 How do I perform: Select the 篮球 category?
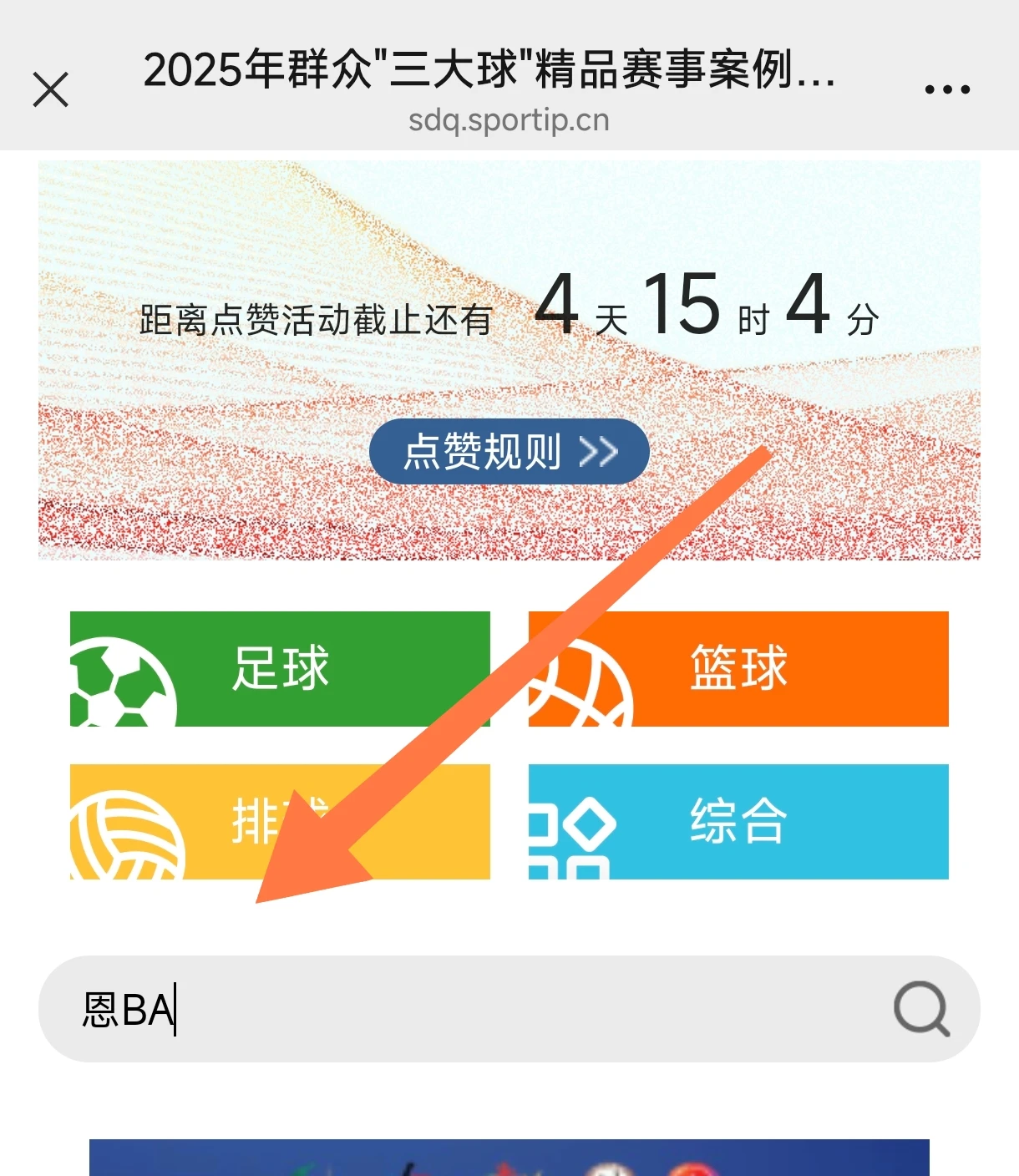point(738,668)
